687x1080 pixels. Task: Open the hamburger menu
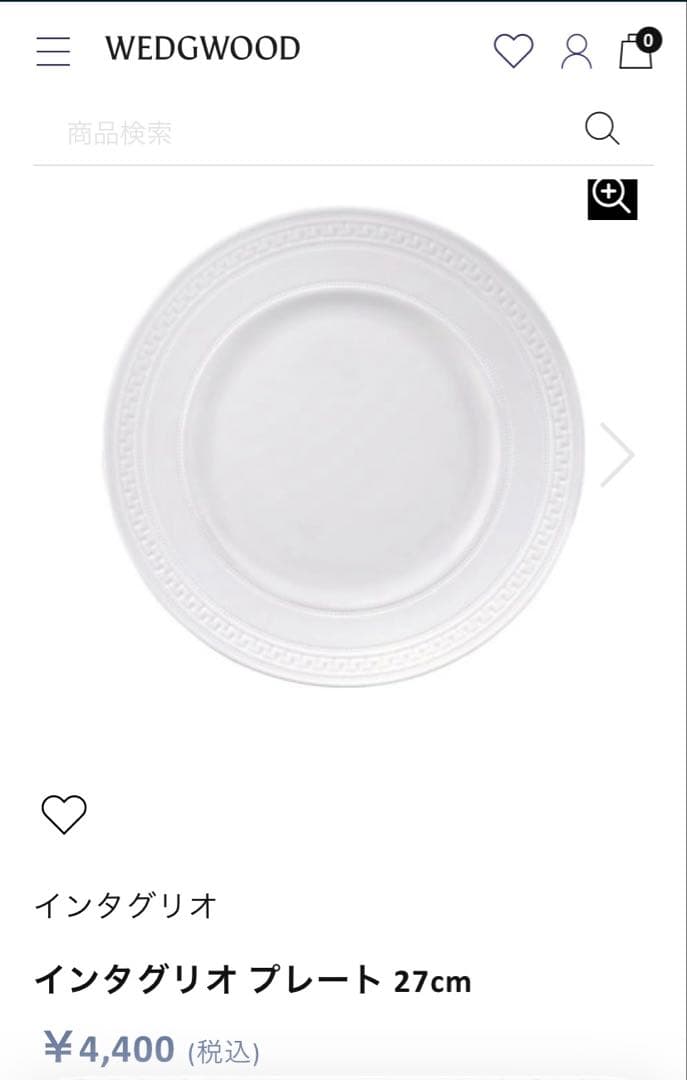click(x=53, y=51)
